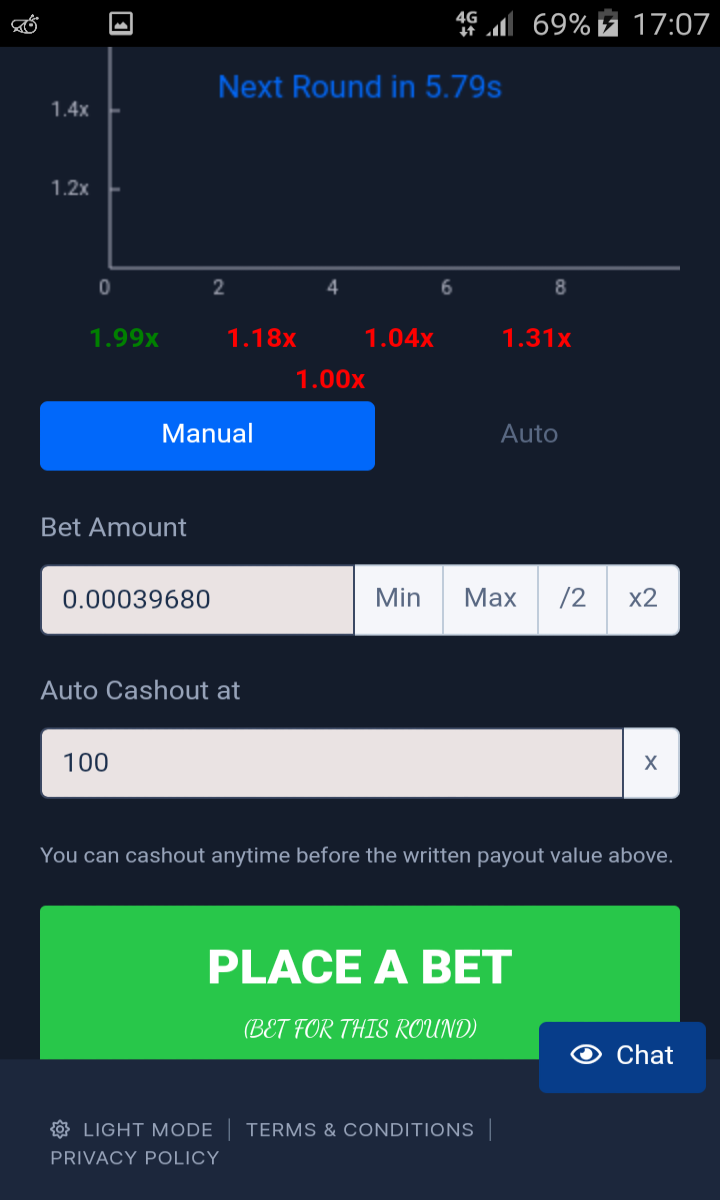Halve the bet with /2
This screenshot has height=1200, width=720.
[572, 600]
